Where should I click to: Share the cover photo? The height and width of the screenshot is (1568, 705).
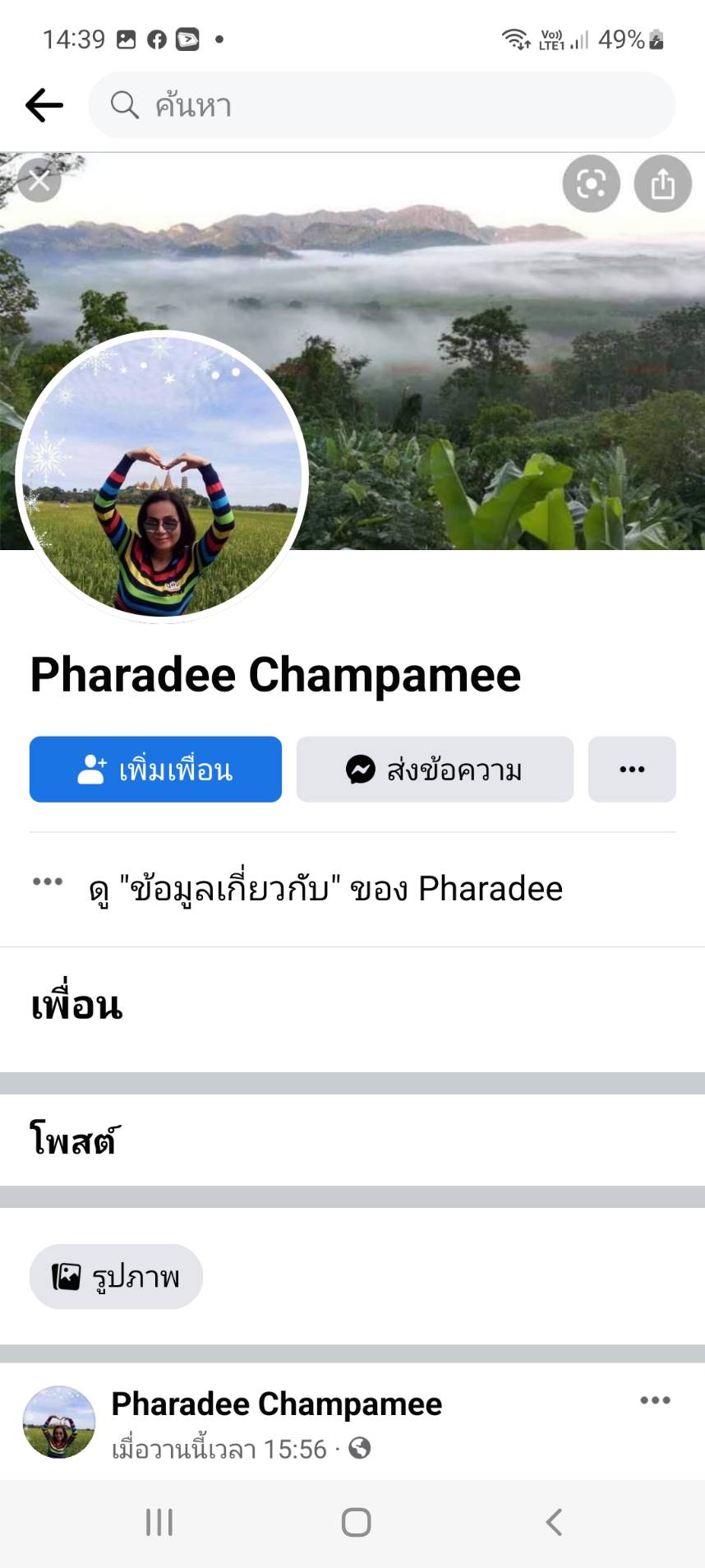point(662,183)
